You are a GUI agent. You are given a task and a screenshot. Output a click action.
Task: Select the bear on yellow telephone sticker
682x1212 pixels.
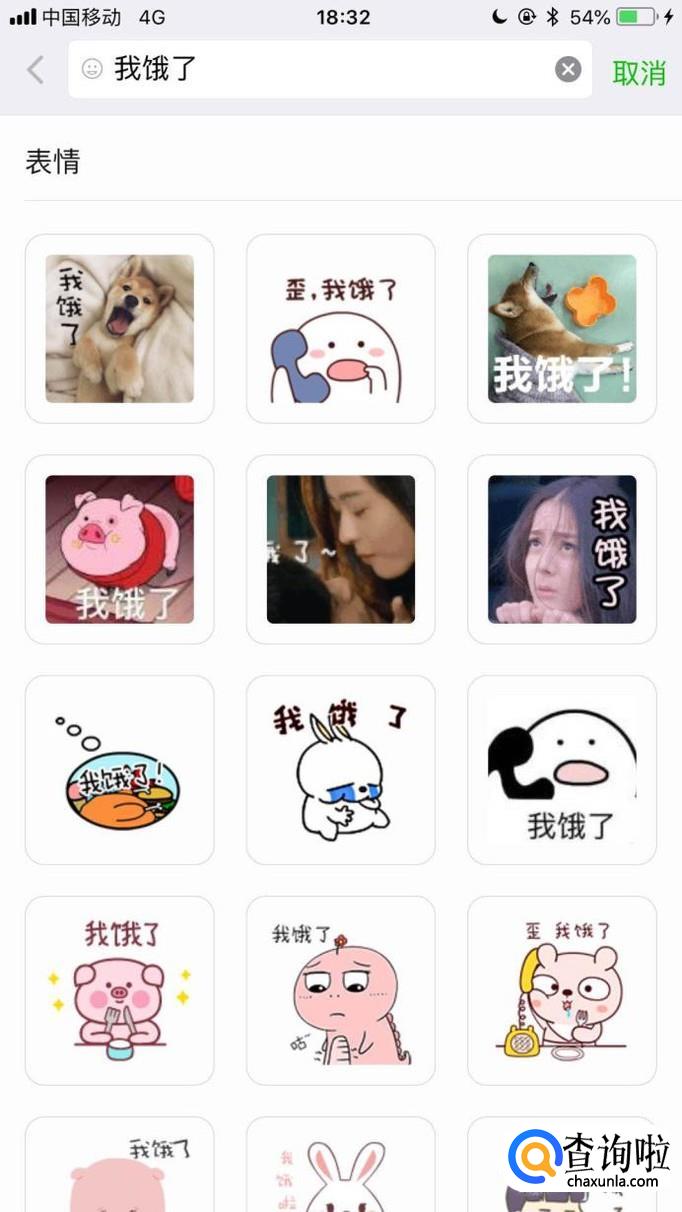[x=562, y=991]
